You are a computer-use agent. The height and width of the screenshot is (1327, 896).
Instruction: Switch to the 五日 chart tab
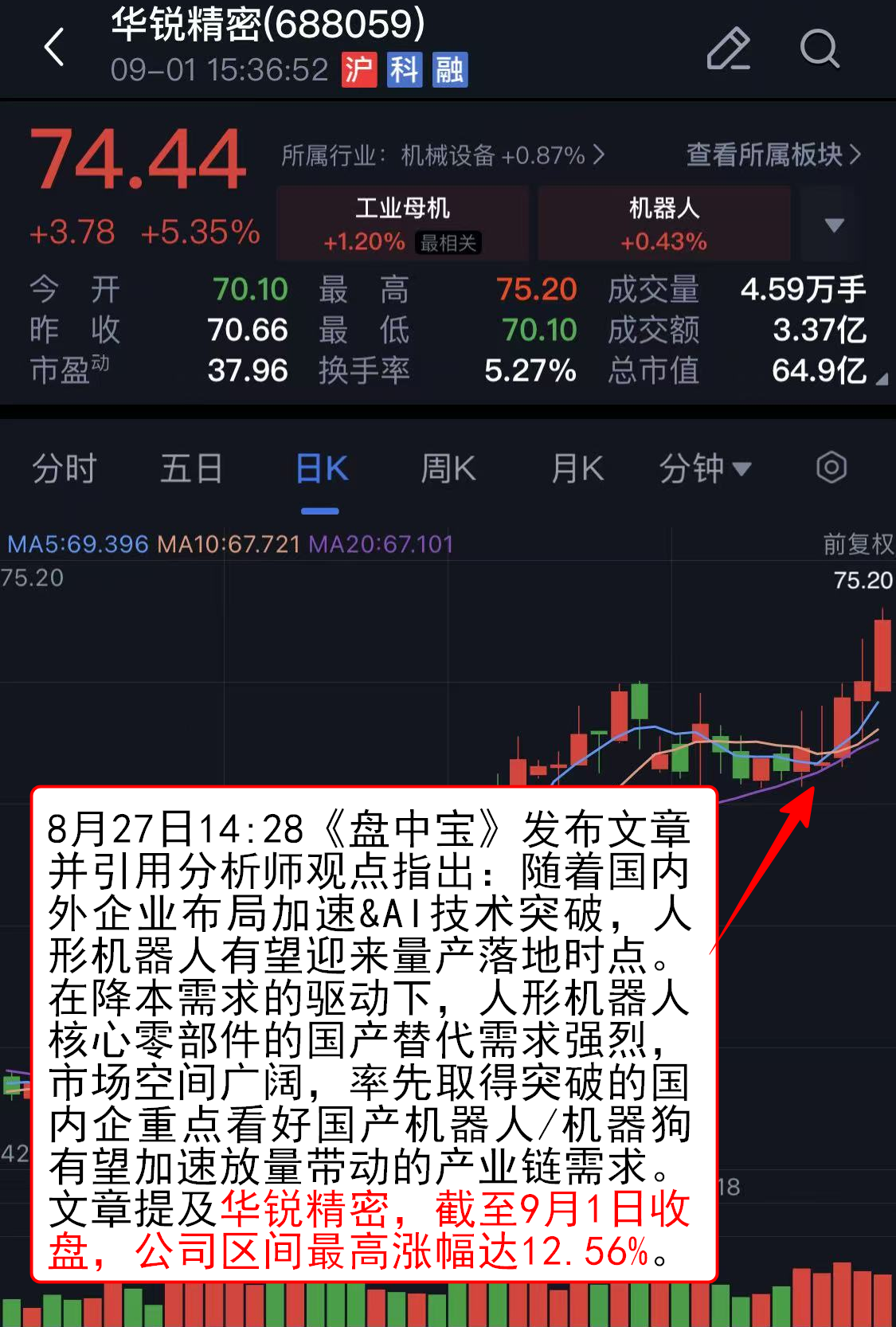[191, 468]
